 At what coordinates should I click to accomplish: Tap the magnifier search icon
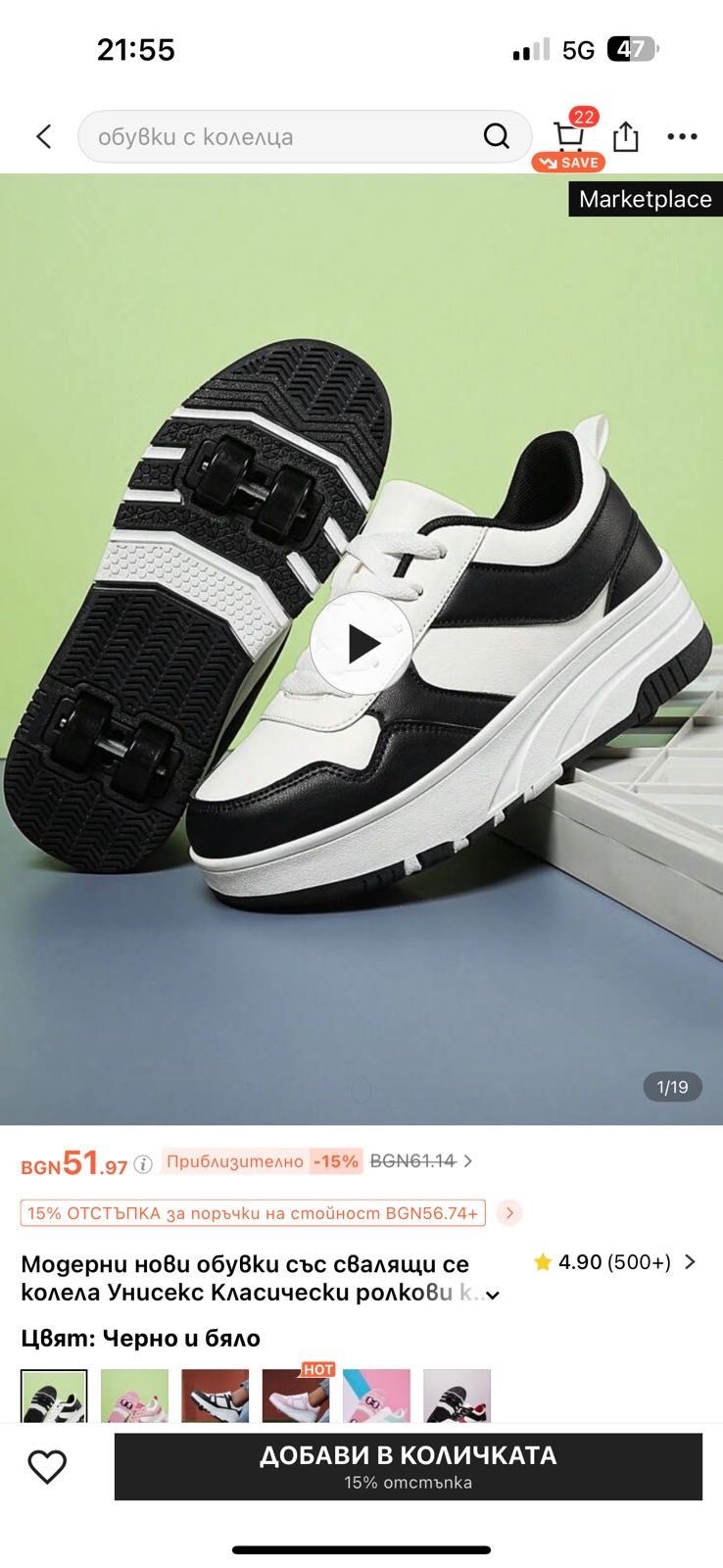tap(497, 136)
